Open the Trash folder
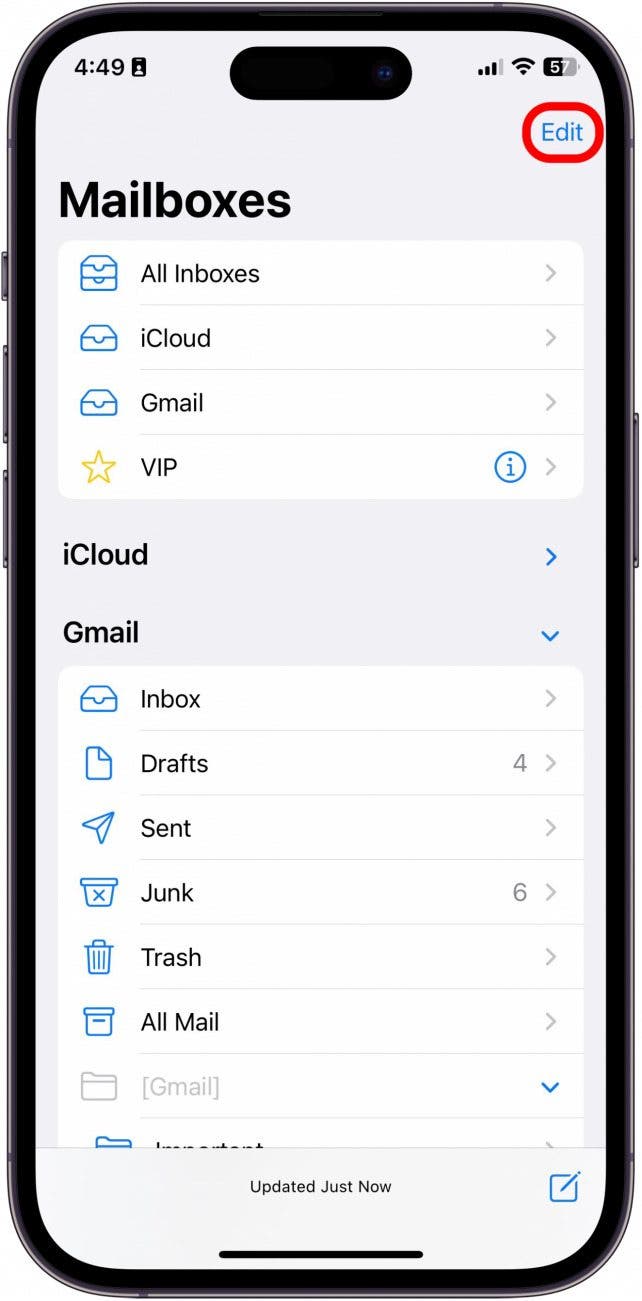642x1301 pixels. coord(320,957)
